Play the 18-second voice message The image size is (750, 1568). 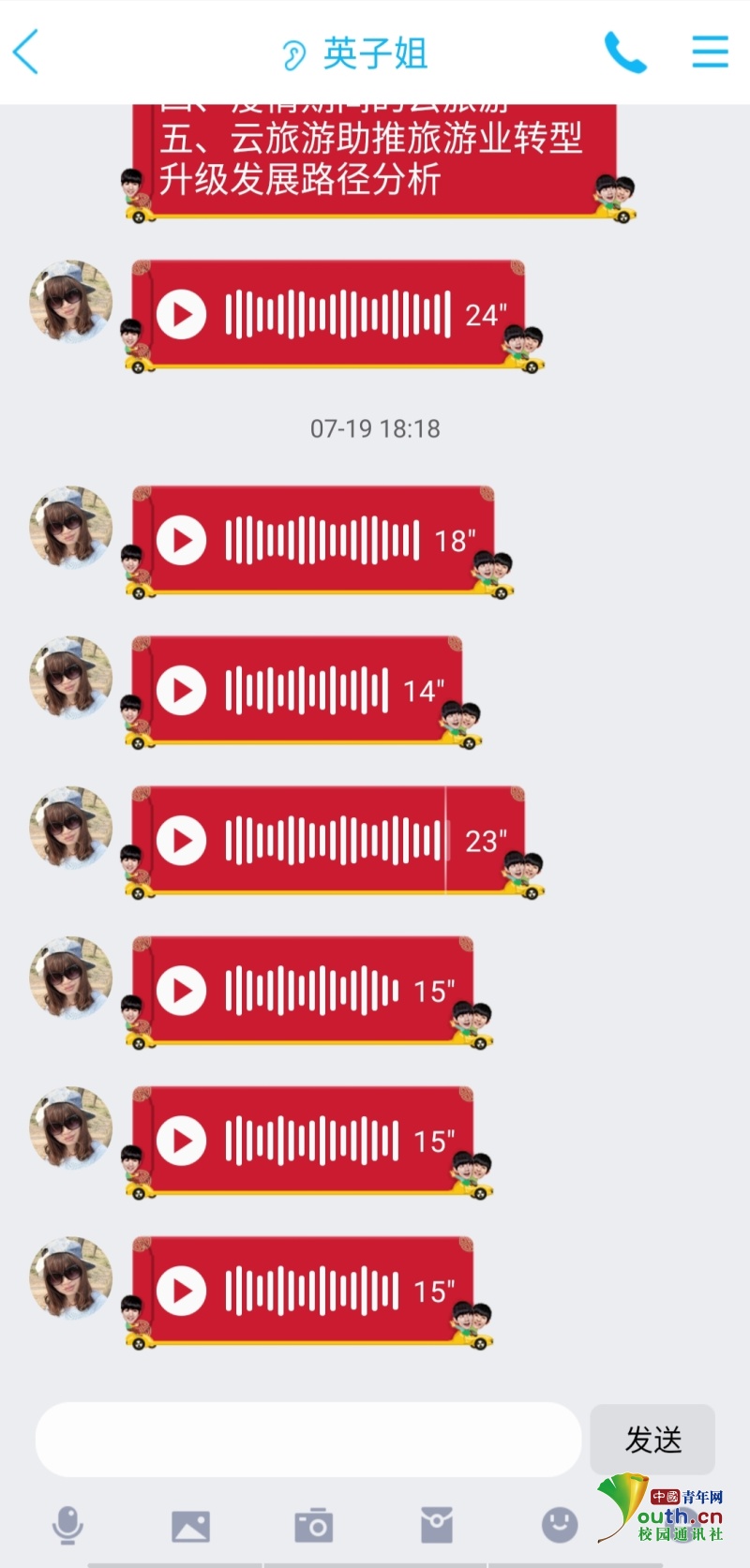click(182, 540)
